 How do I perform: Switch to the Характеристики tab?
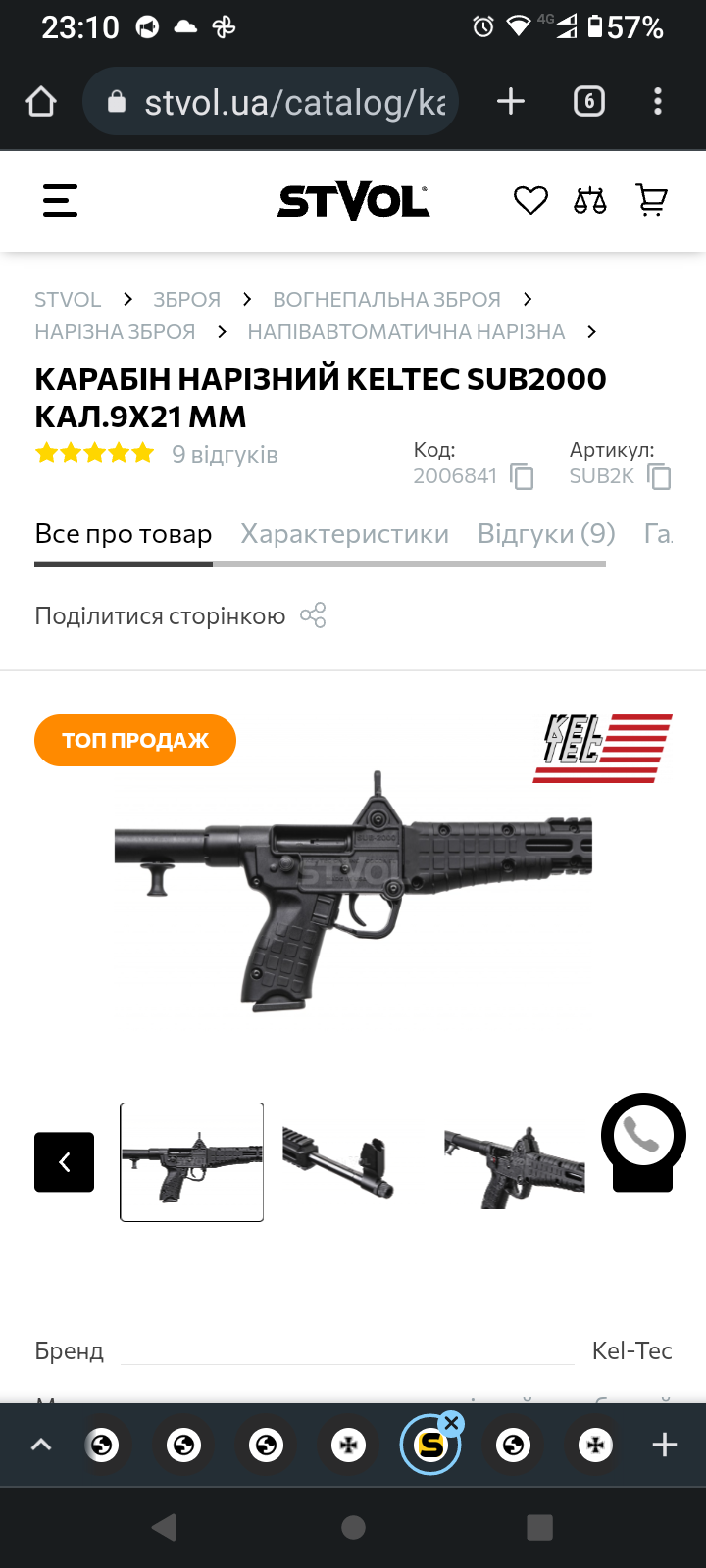click(345, 534)
